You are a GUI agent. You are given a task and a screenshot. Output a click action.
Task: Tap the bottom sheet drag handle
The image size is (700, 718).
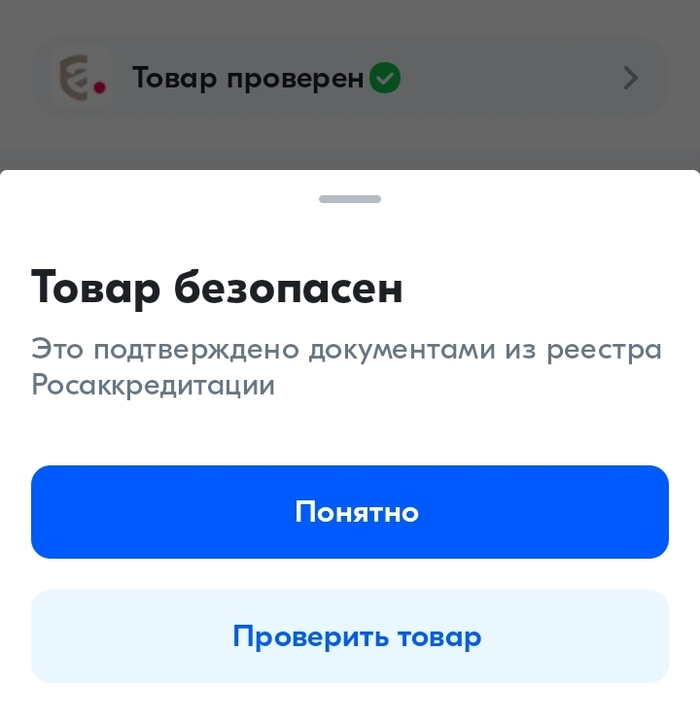click(x=349, y=199)
